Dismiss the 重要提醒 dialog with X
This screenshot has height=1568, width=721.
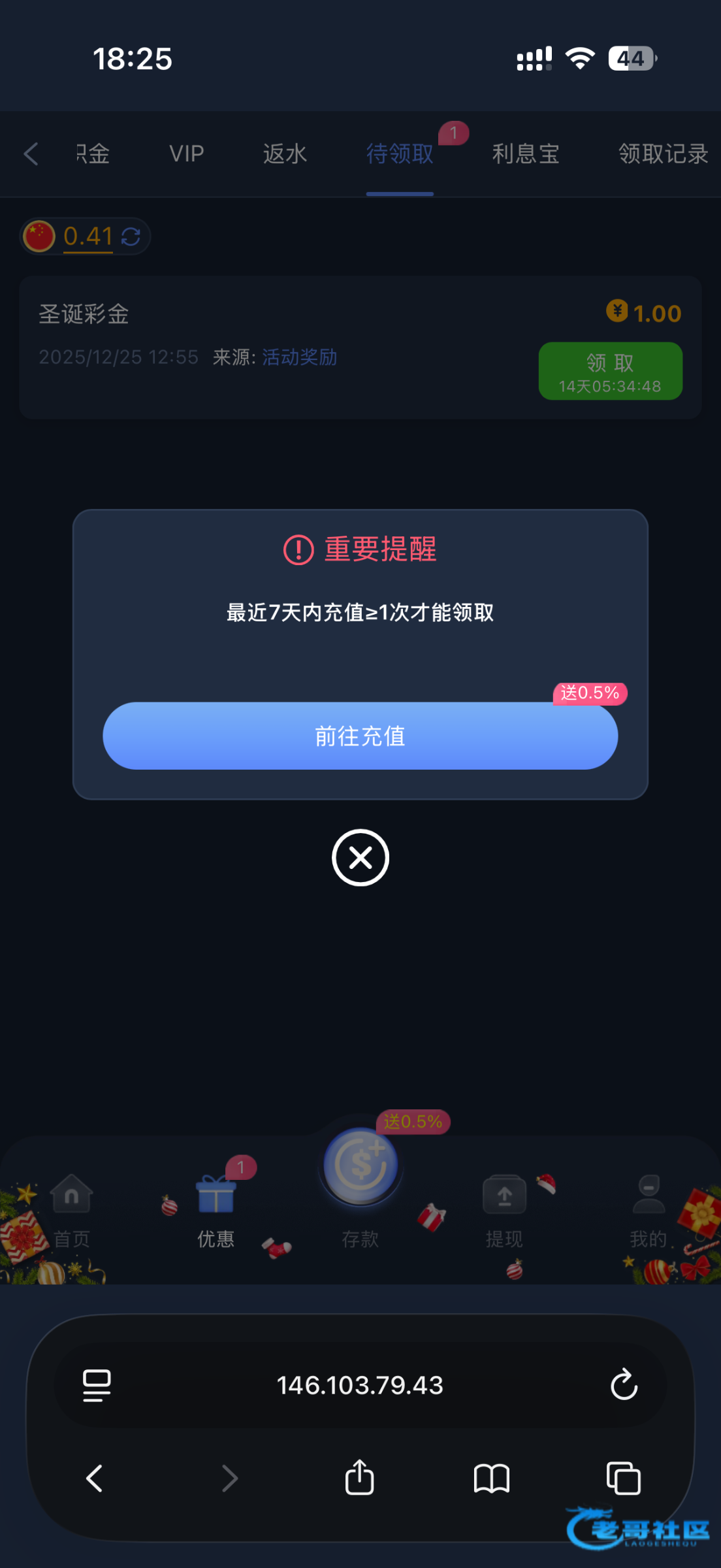pos(360,857)
